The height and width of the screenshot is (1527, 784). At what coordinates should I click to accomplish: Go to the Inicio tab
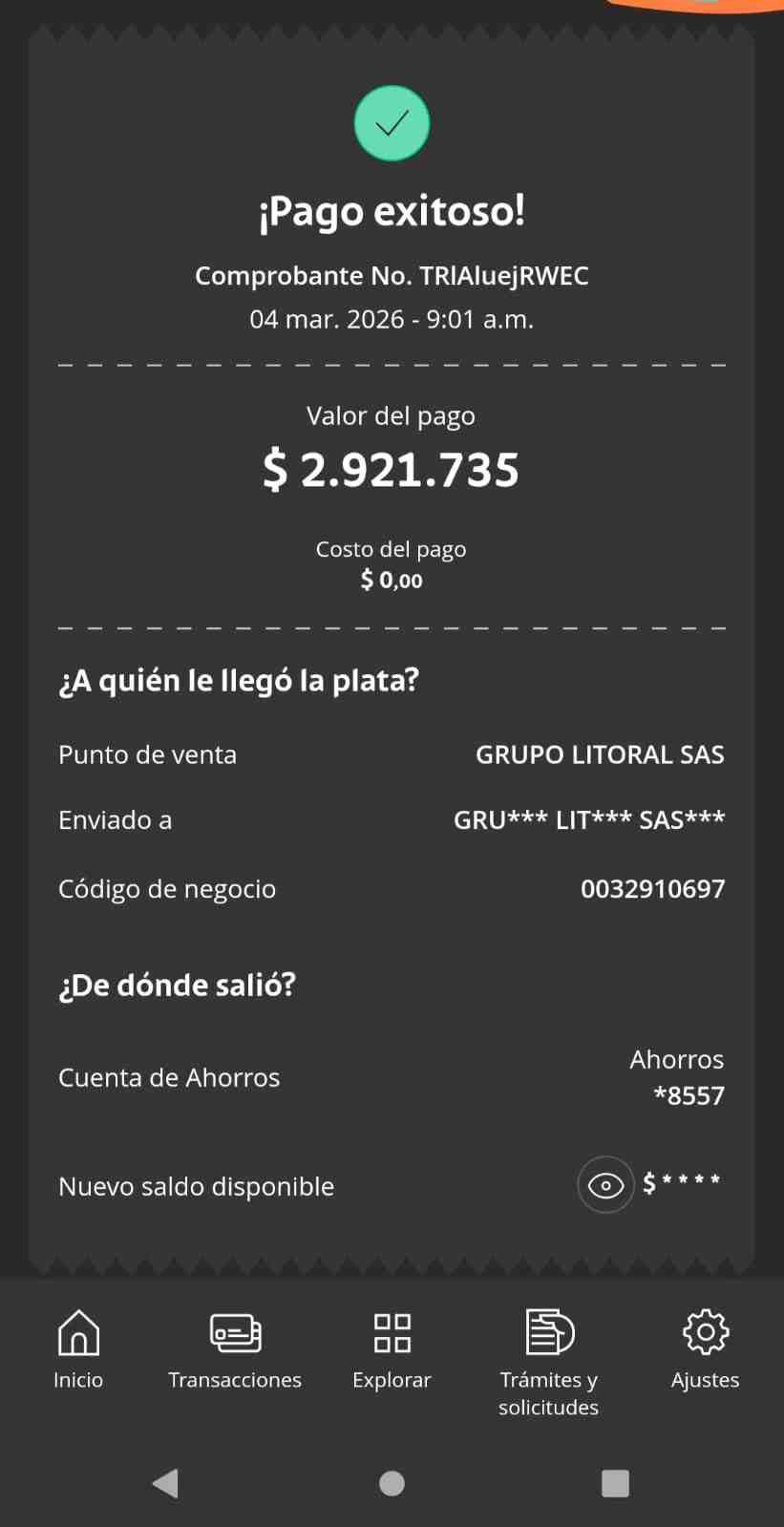pos(78,1350)
